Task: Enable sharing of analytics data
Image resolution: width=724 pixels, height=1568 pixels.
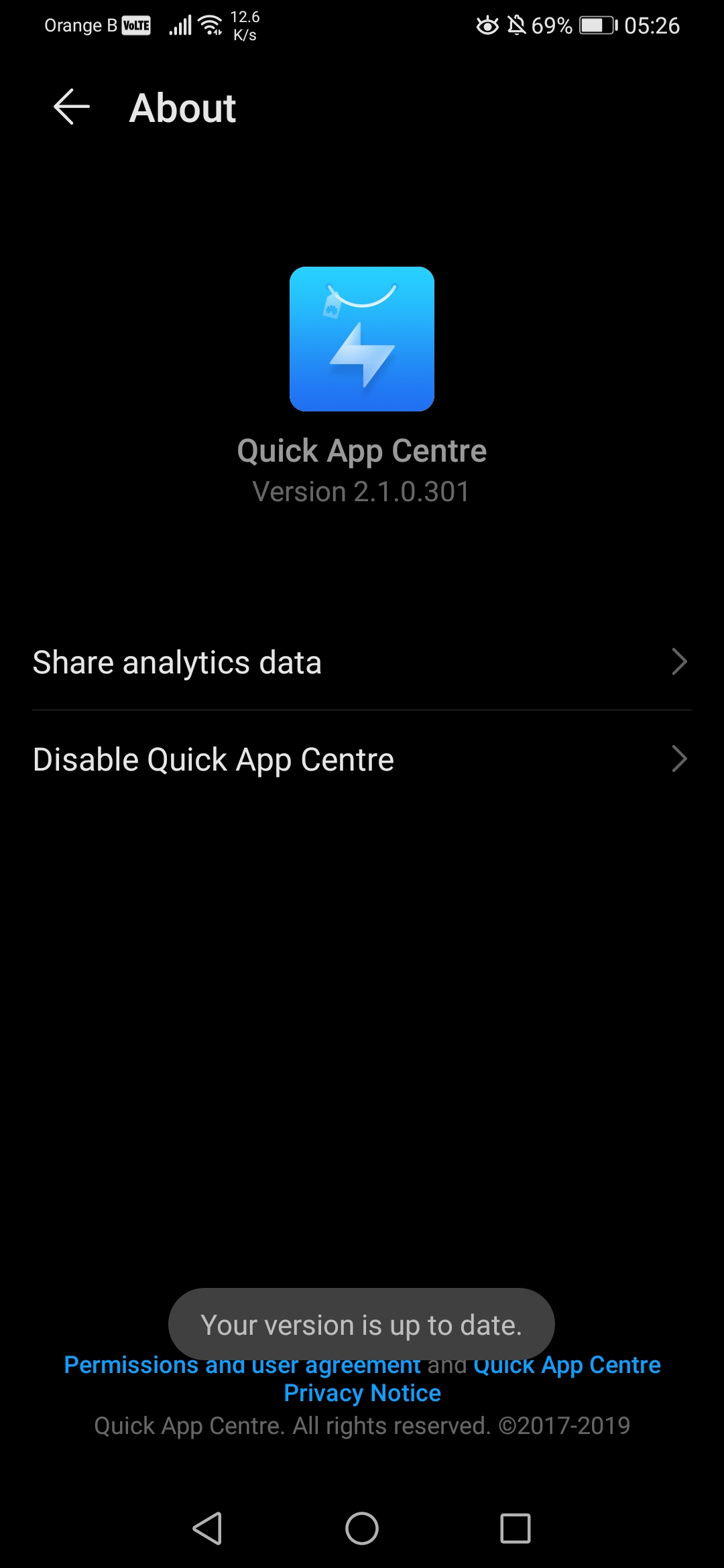Action: pyautogui.click(x=362, y=661)
